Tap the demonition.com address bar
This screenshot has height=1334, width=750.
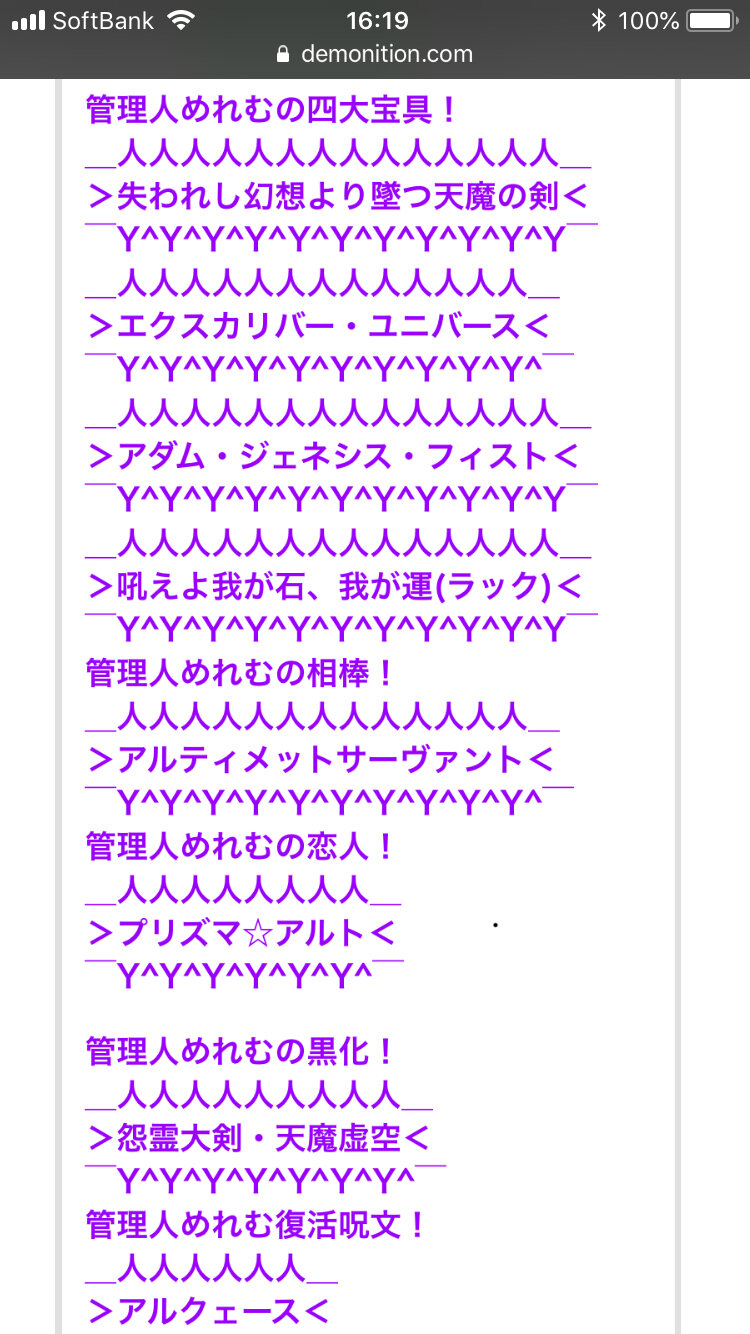click(x=375, y=54)
